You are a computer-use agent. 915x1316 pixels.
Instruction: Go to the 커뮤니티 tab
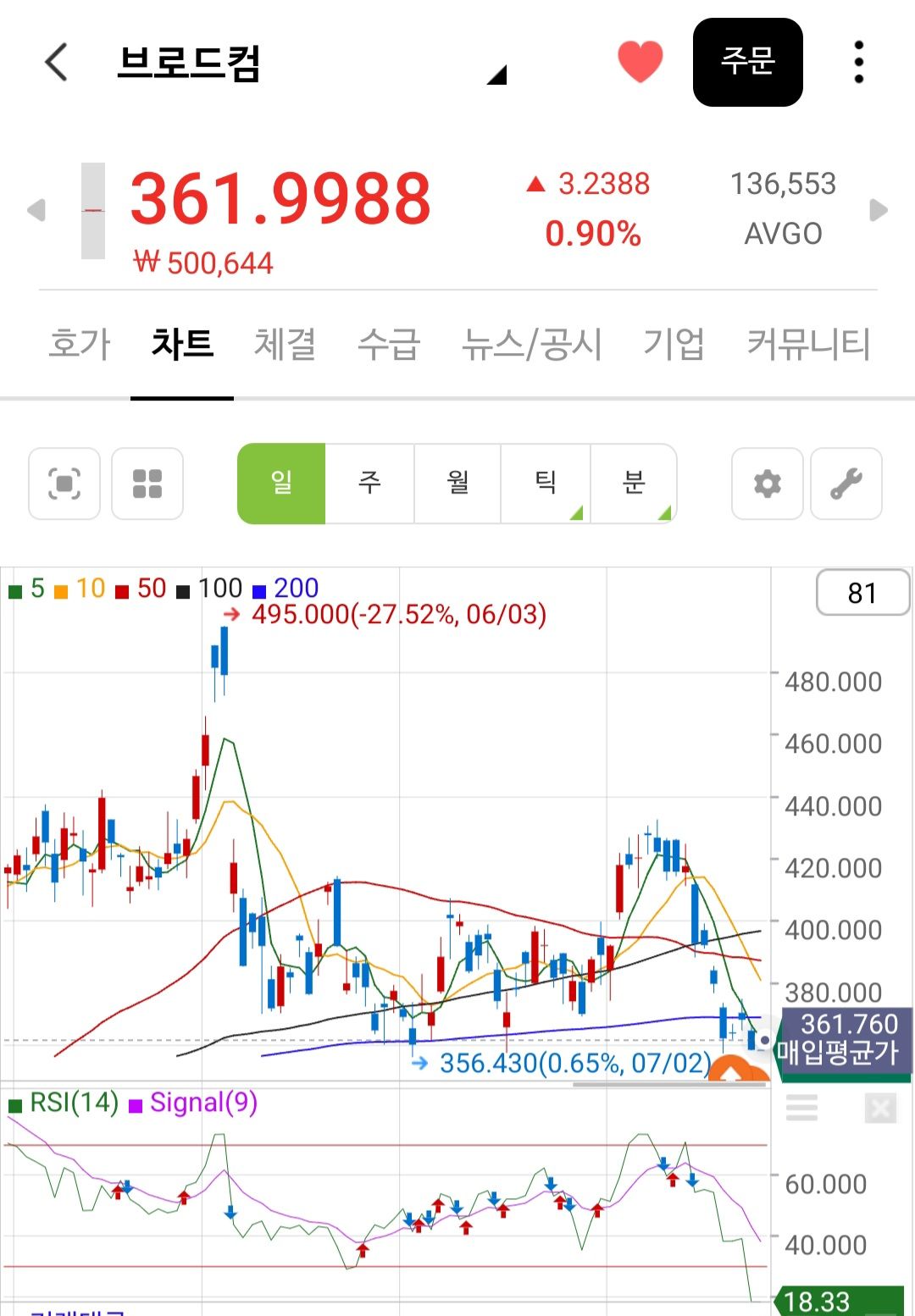[808, 345]
